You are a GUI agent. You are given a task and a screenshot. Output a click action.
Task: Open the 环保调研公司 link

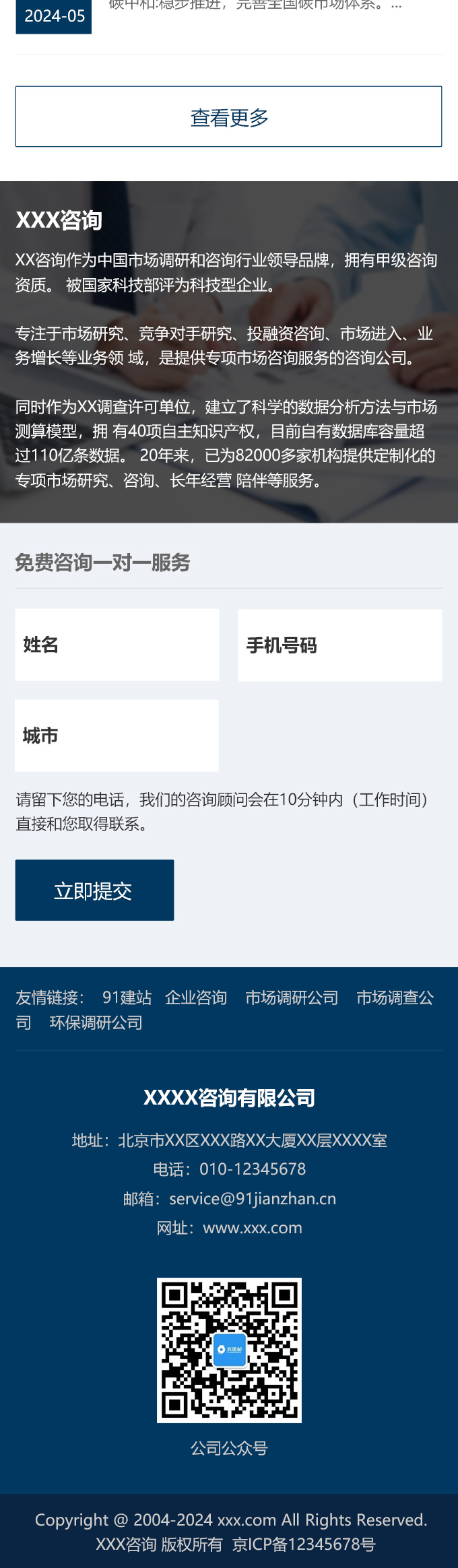(x=96, y=1022)
